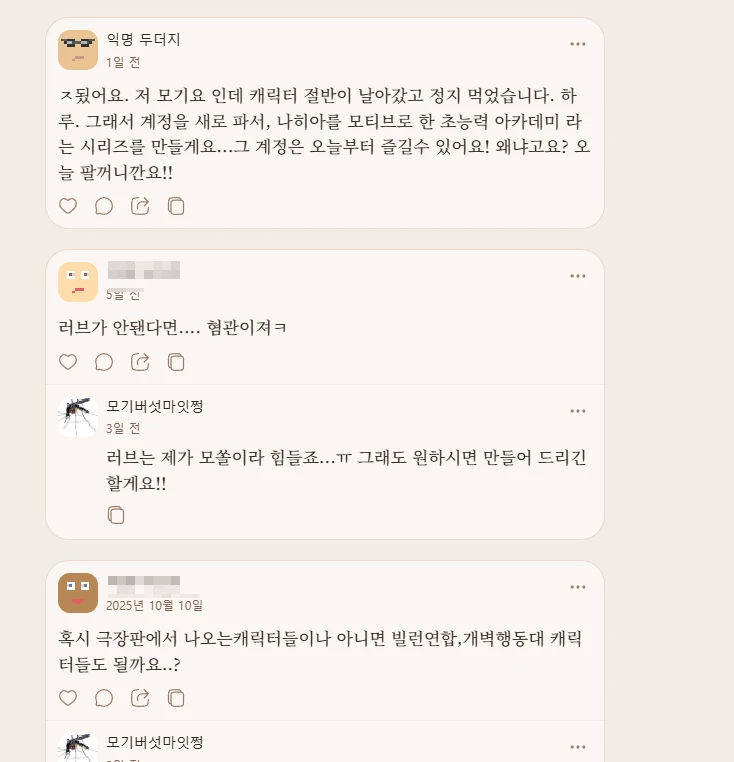Reply to the 극장판 캐릭터들 comment

(x=104, y=697)
